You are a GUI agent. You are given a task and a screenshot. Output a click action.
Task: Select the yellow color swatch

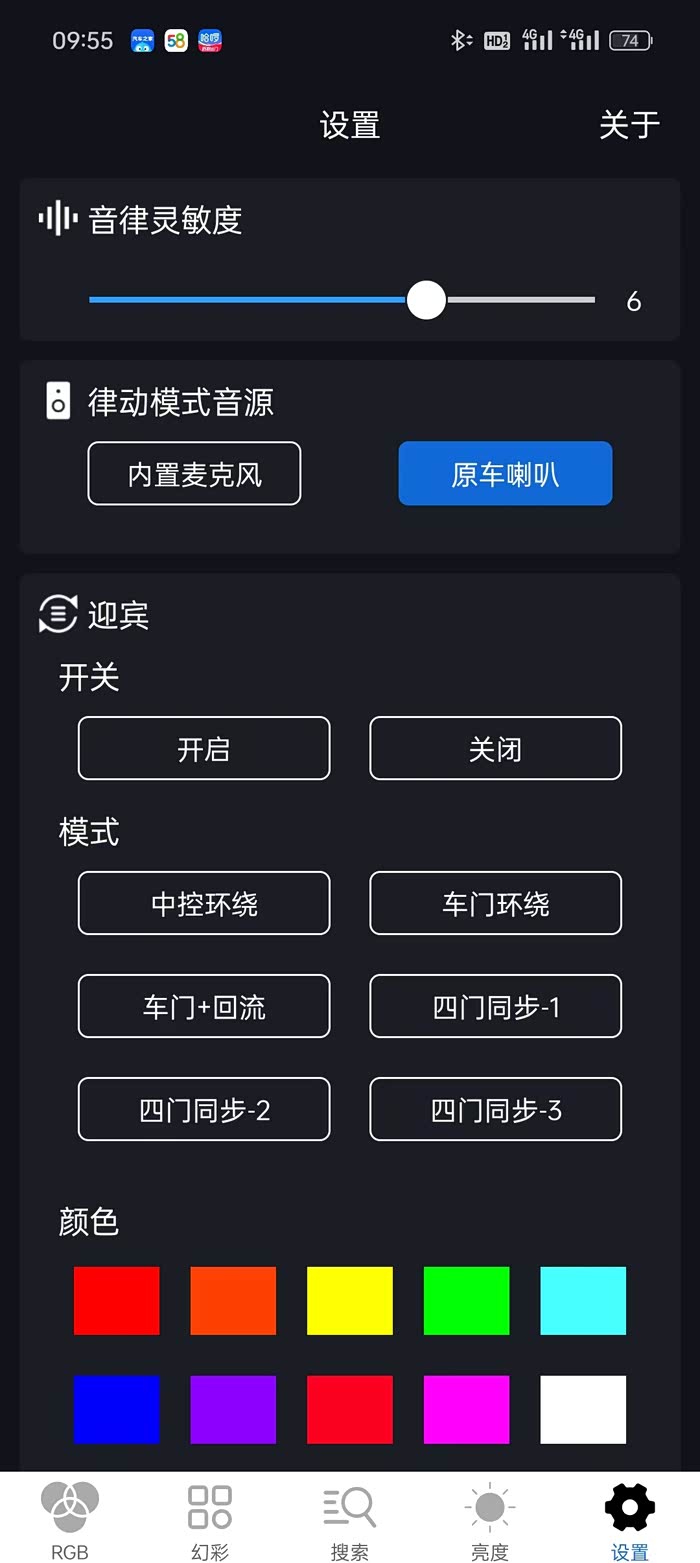pos(350,1301)
